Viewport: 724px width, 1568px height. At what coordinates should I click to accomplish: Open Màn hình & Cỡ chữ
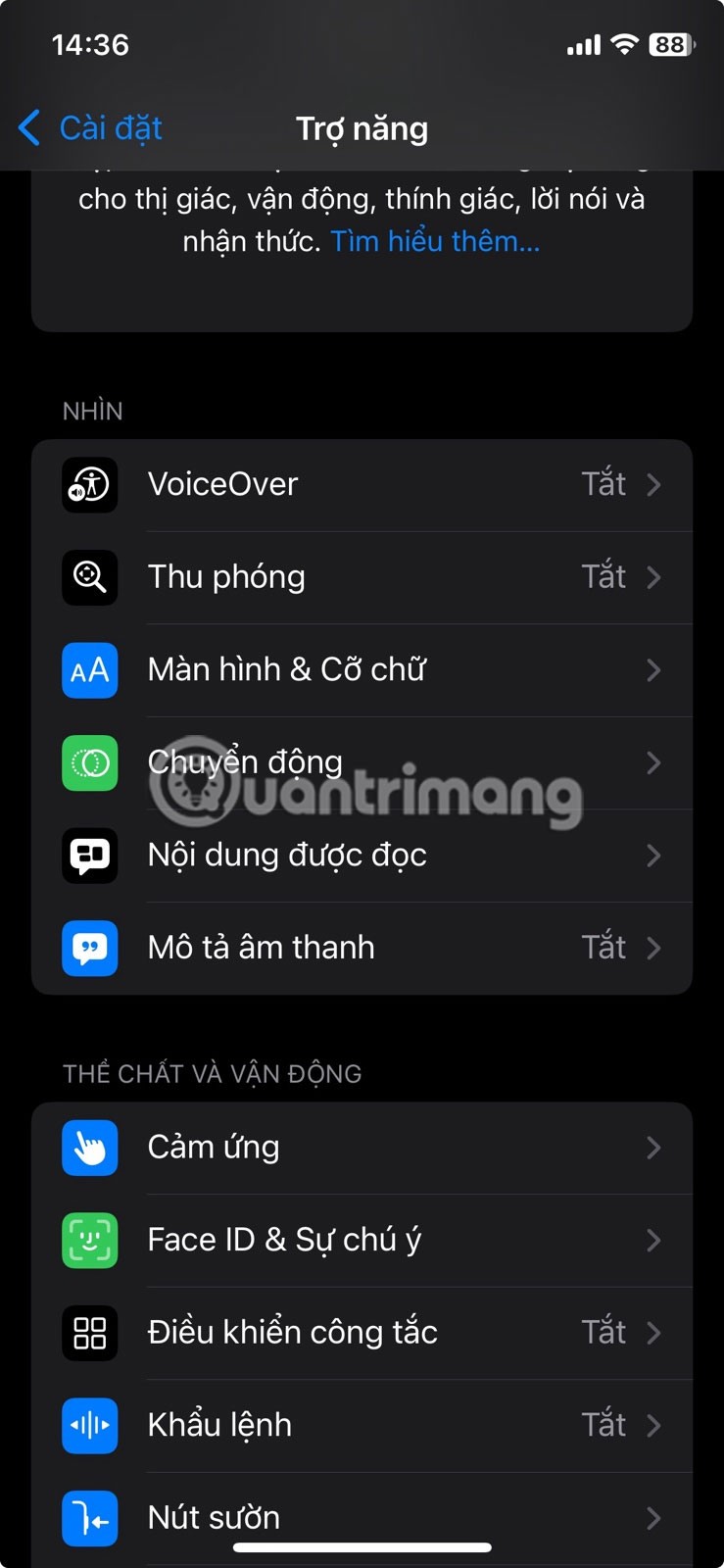[362, 670]
